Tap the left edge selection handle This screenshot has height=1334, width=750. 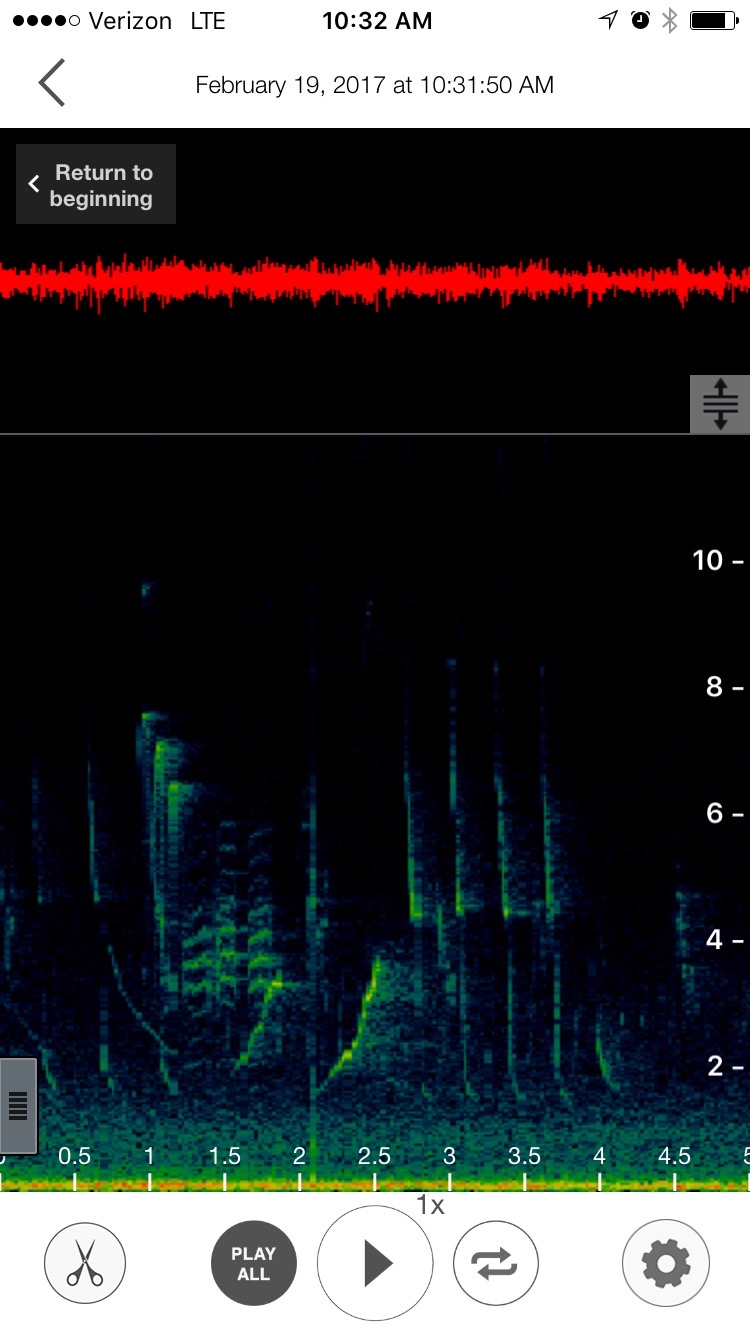(18, 1105)
